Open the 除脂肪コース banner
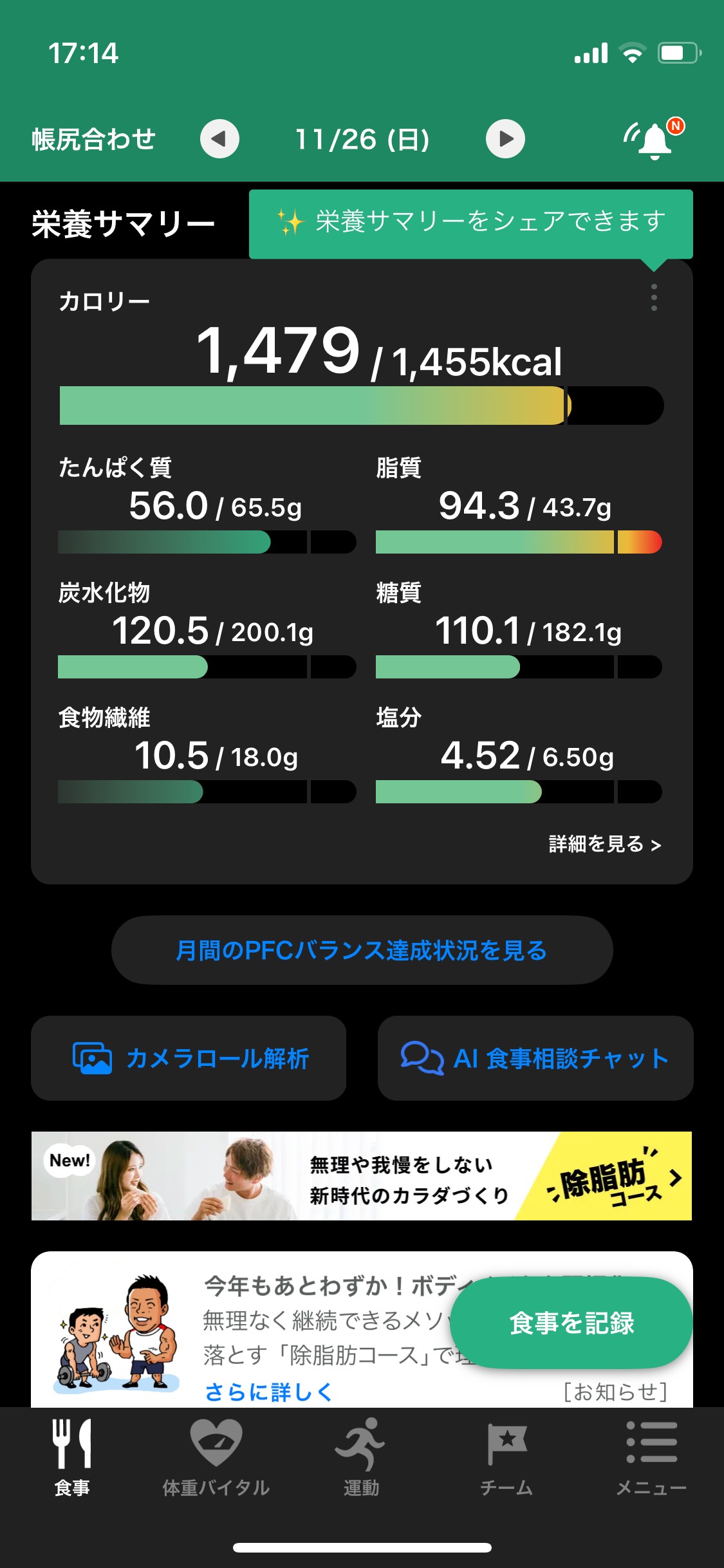The height and width of the screenshot is (1568, 724). pyautogui.click(x=362, y=1176)
